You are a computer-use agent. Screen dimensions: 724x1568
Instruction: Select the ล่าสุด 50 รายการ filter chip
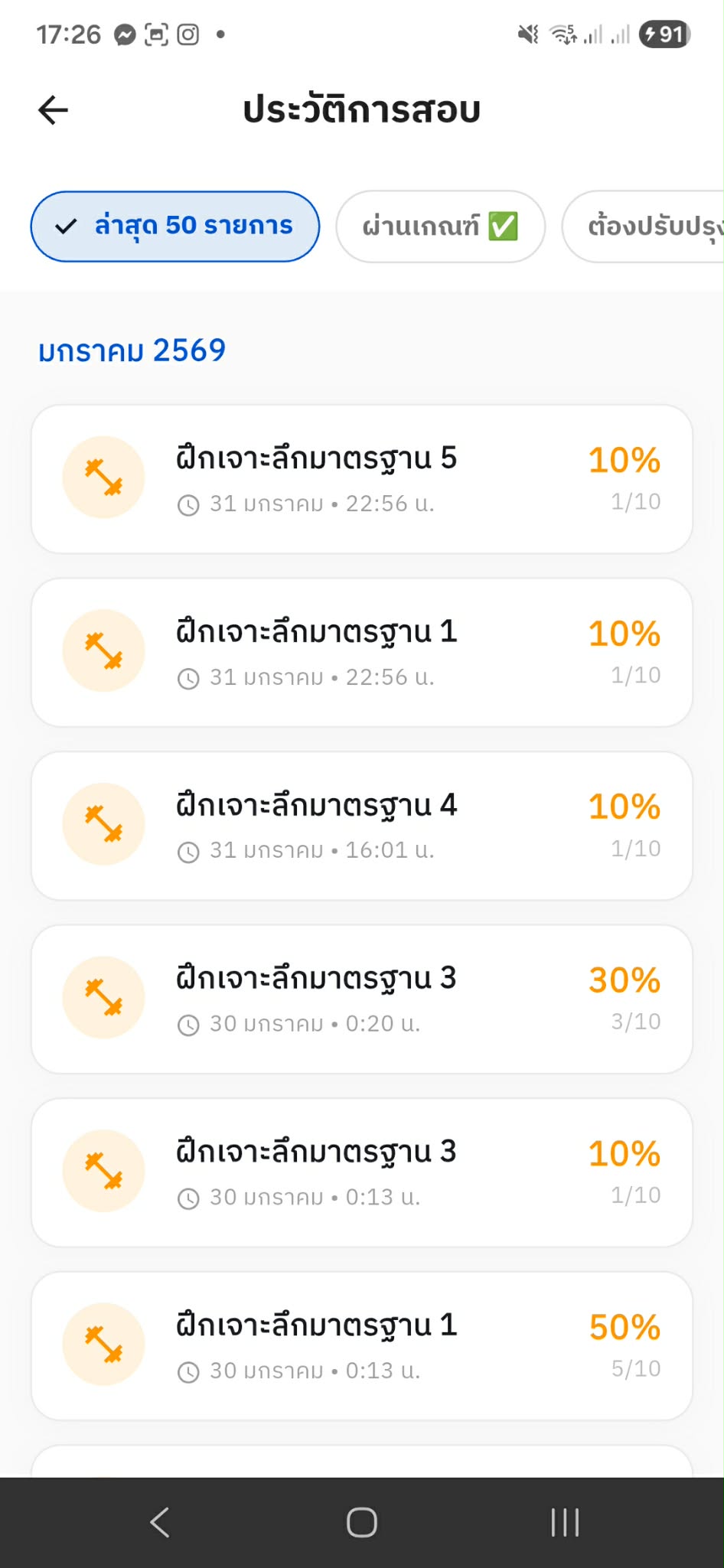coord(175,227)
